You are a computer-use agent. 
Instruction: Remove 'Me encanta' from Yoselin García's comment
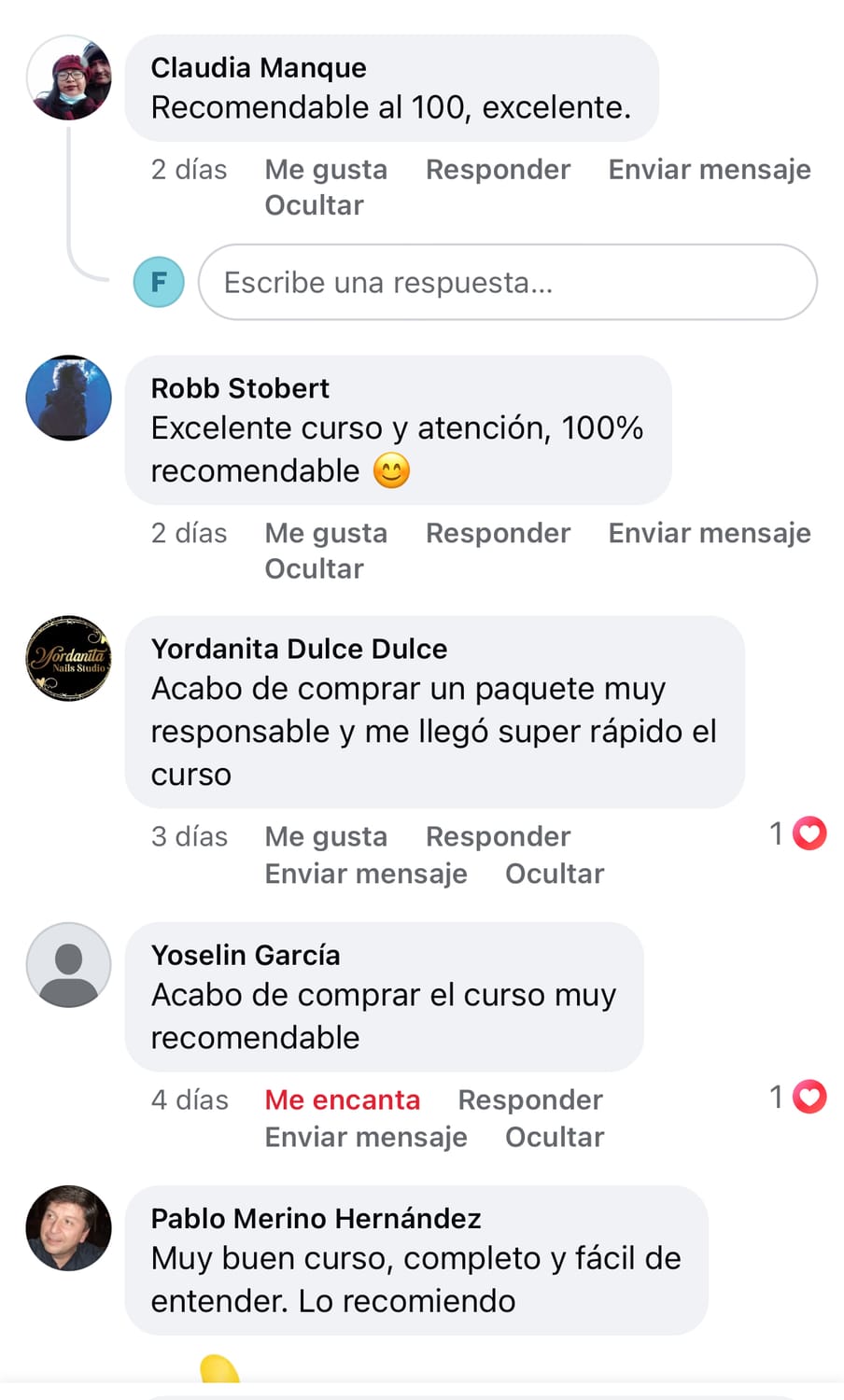(342, 1099)
